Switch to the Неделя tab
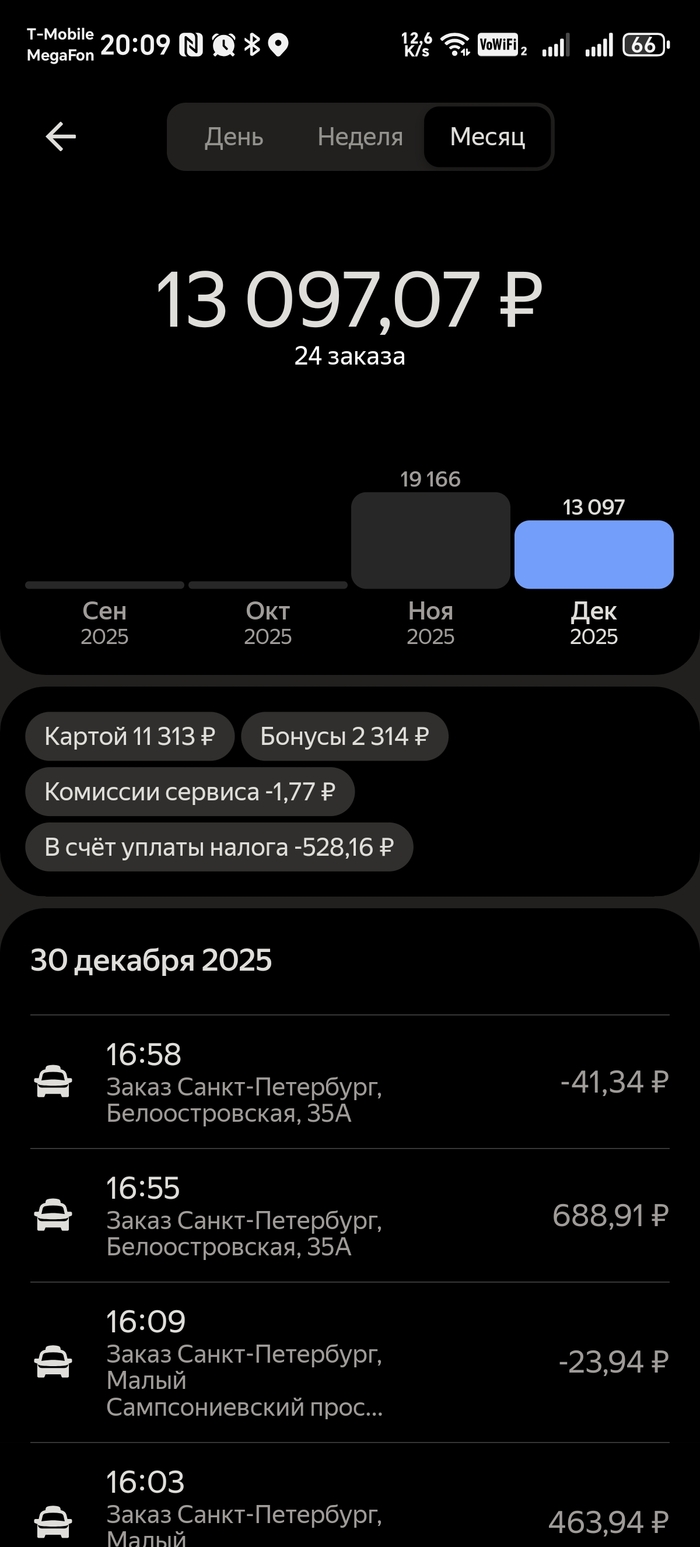This screenshot has width=700, height=1547. [360, 137]
